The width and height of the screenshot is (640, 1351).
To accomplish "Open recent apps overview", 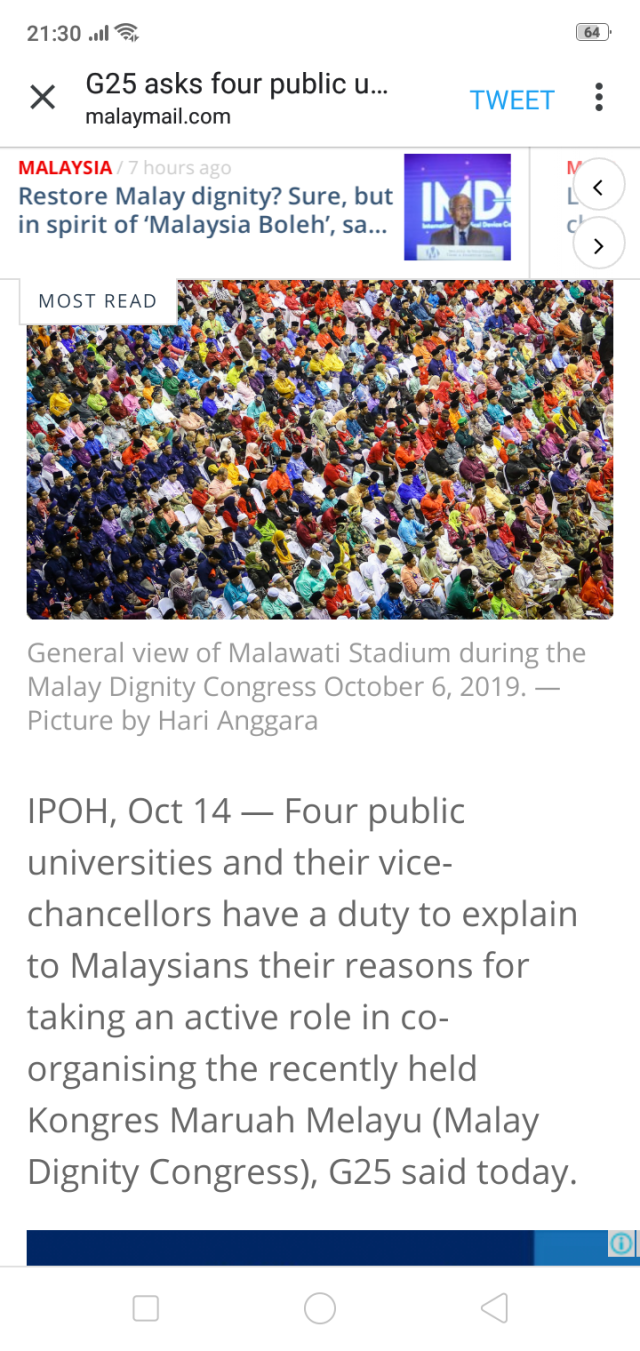I will pos(146,1308).
